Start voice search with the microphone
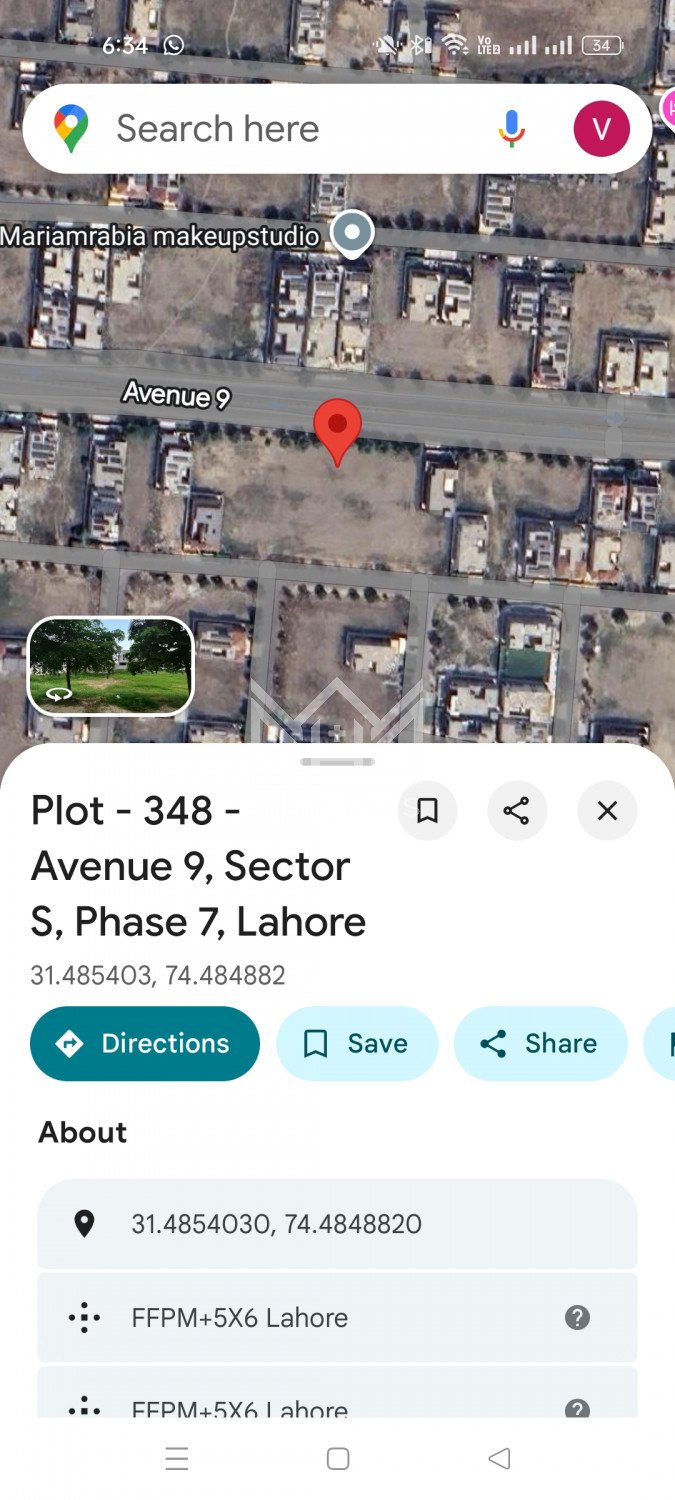The width and height of the screenshot is (675, 1500). 511,129
